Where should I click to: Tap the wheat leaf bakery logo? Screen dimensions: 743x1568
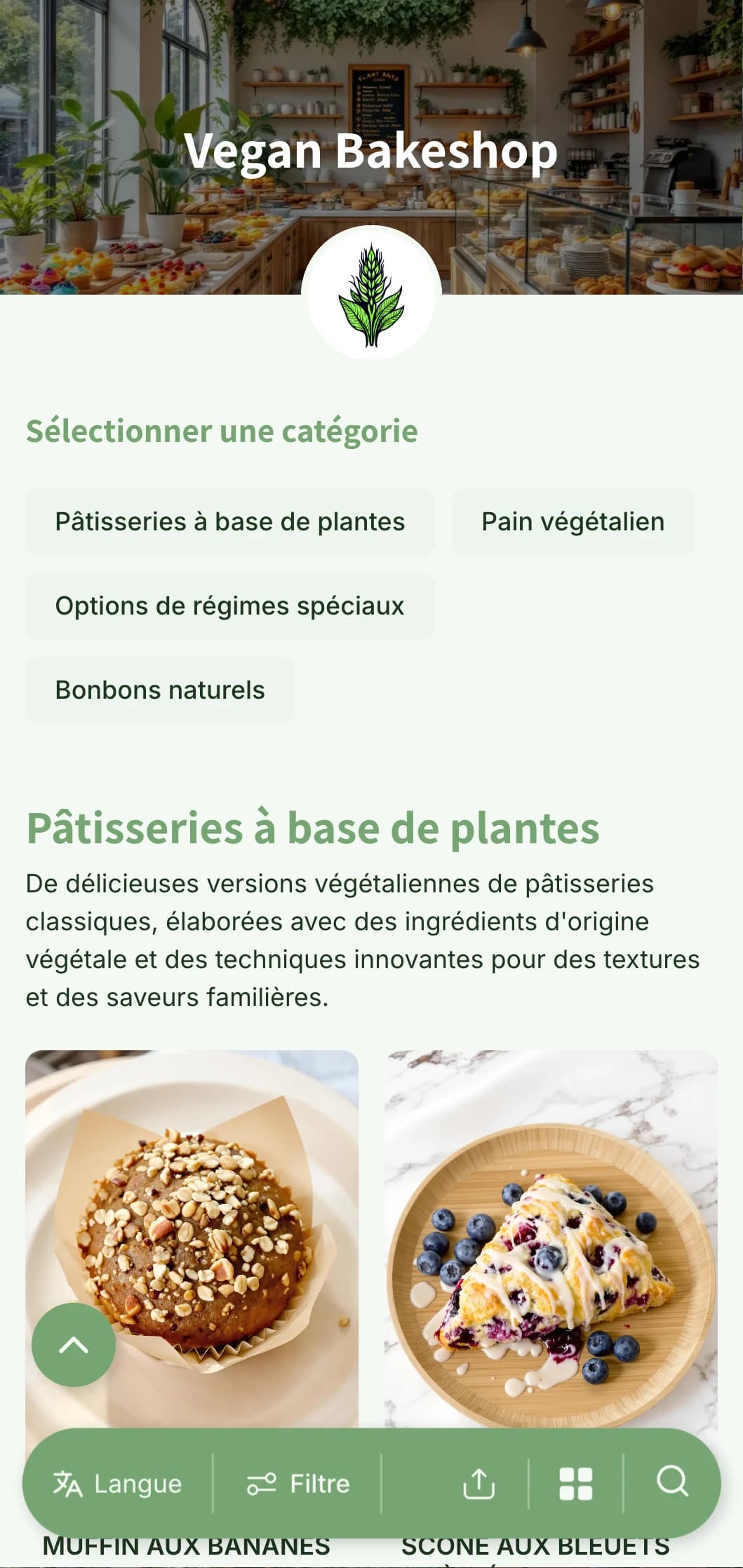click(371, 295)
